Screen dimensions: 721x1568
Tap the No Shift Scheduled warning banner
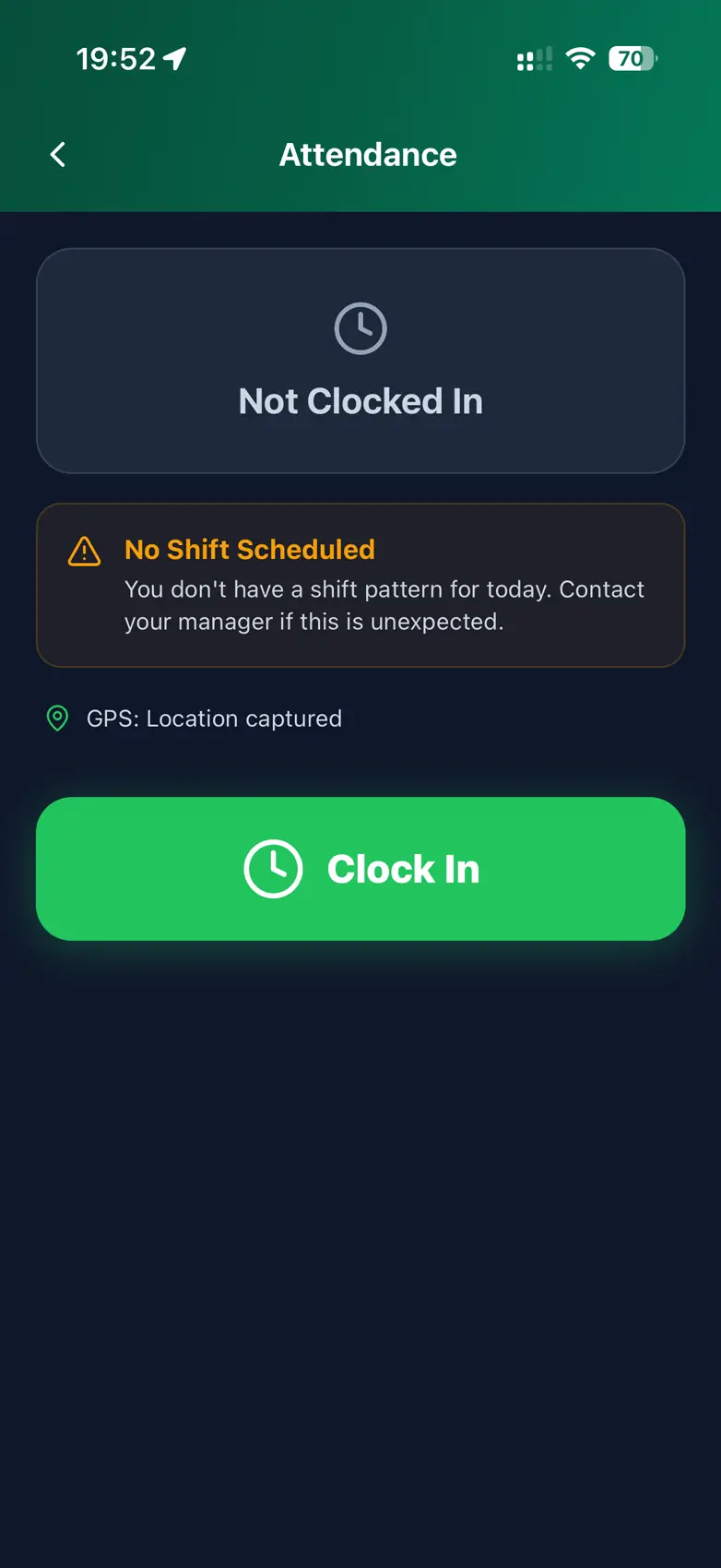click(x=360, y=585)
